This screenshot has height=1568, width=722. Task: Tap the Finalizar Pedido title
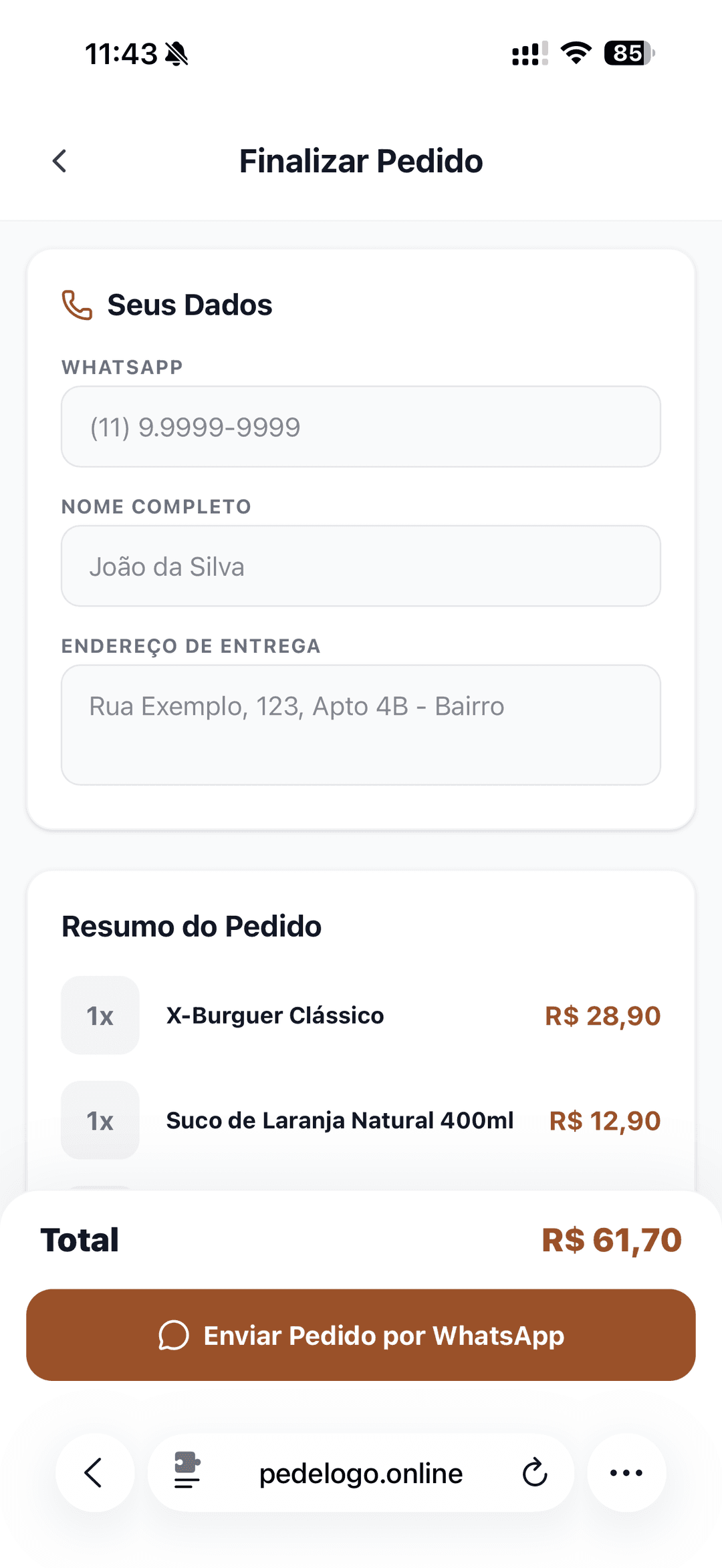coord(361,160)
